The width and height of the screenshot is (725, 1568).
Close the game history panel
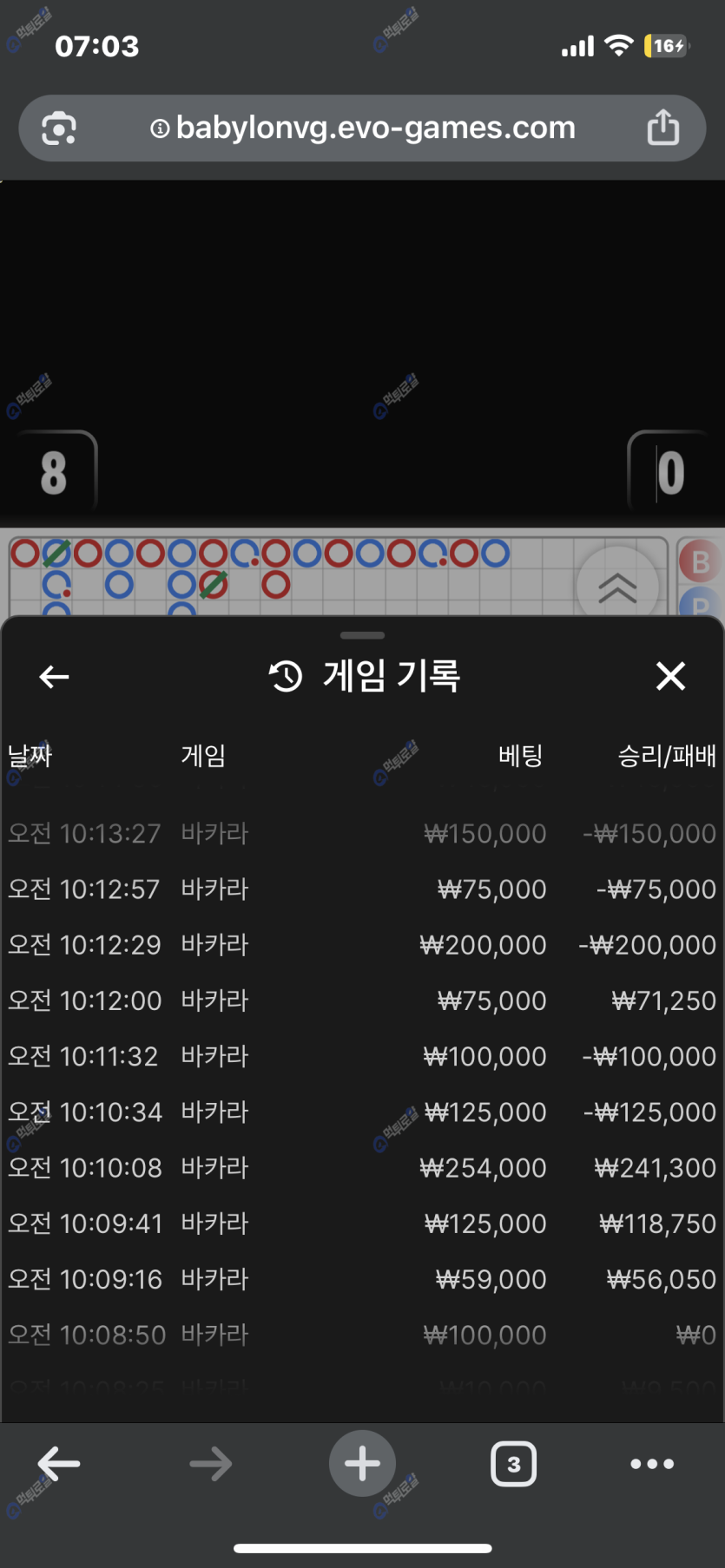pos(670,676)
